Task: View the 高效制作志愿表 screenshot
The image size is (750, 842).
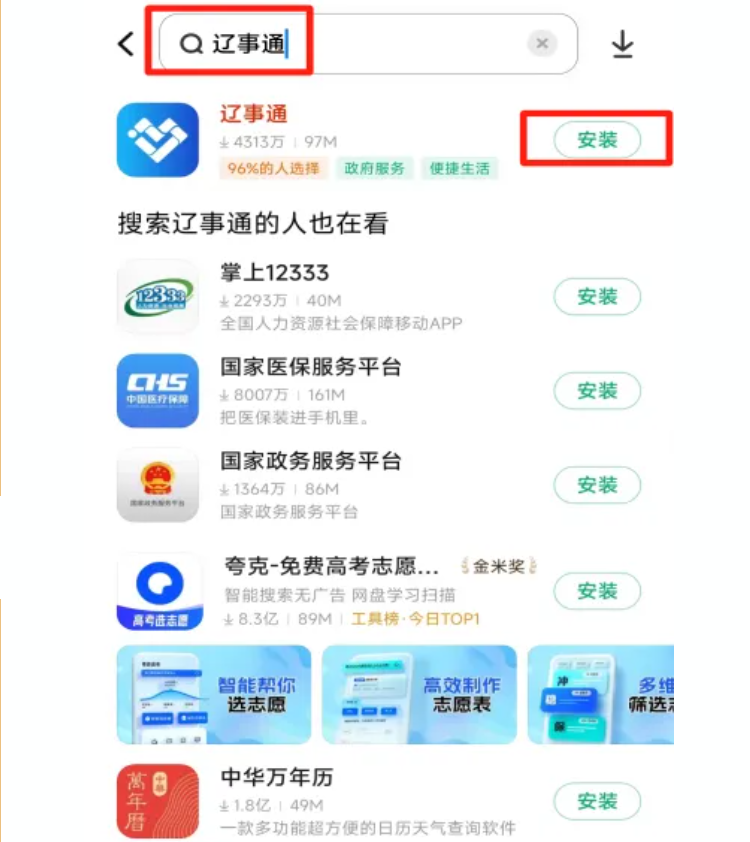Action: (x=419, y=695)
